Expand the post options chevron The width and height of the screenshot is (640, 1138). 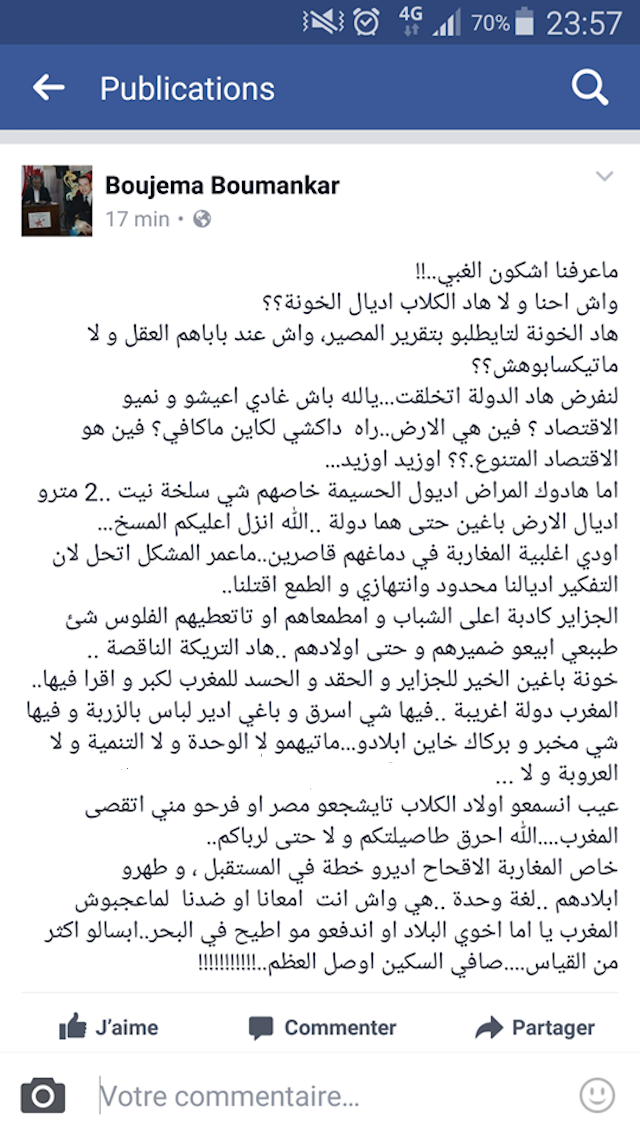[604, 178]
